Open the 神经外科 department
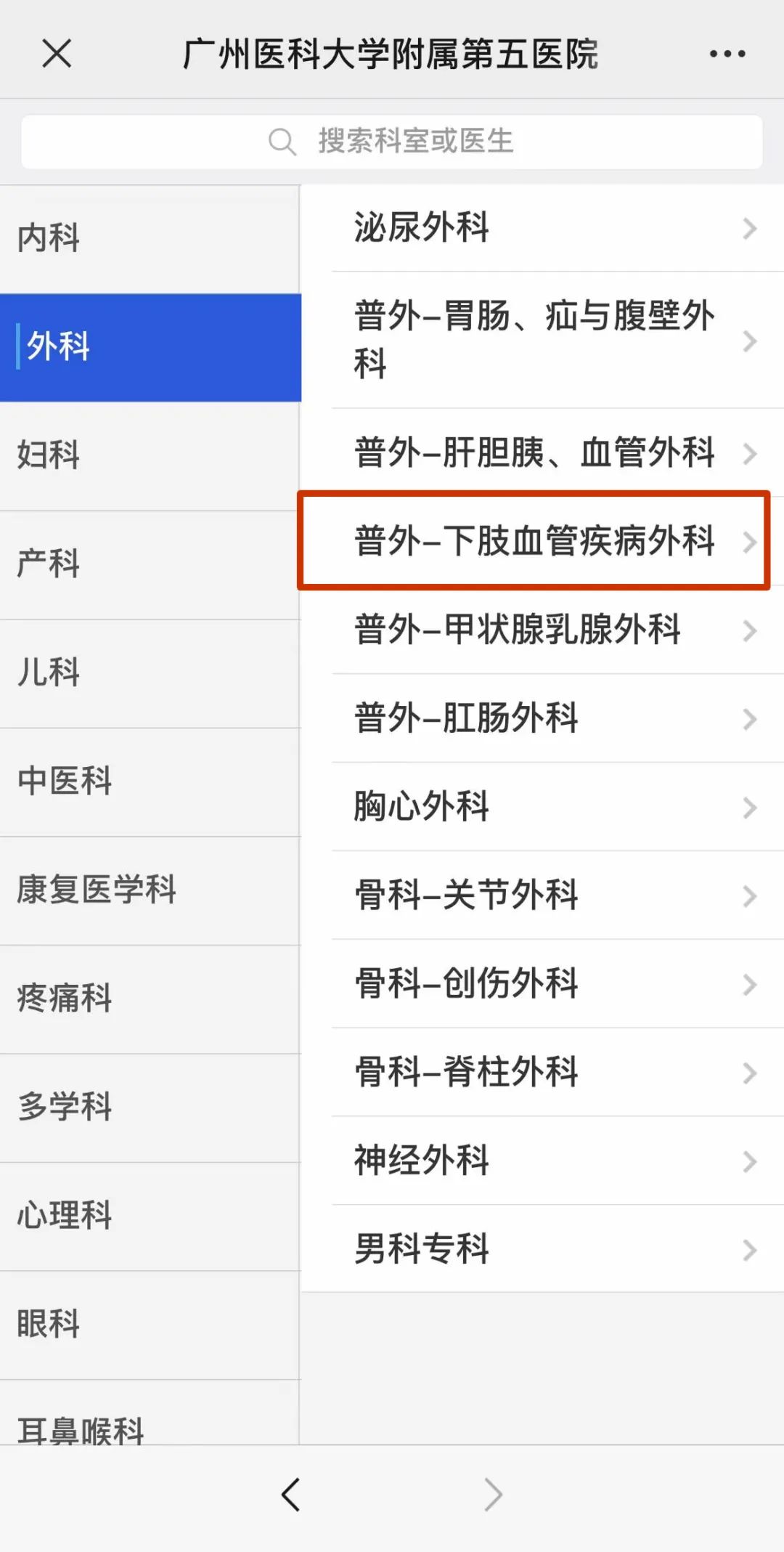Image resolution: width=784 pixels, height=1552 pixels. click(543, 1161)
